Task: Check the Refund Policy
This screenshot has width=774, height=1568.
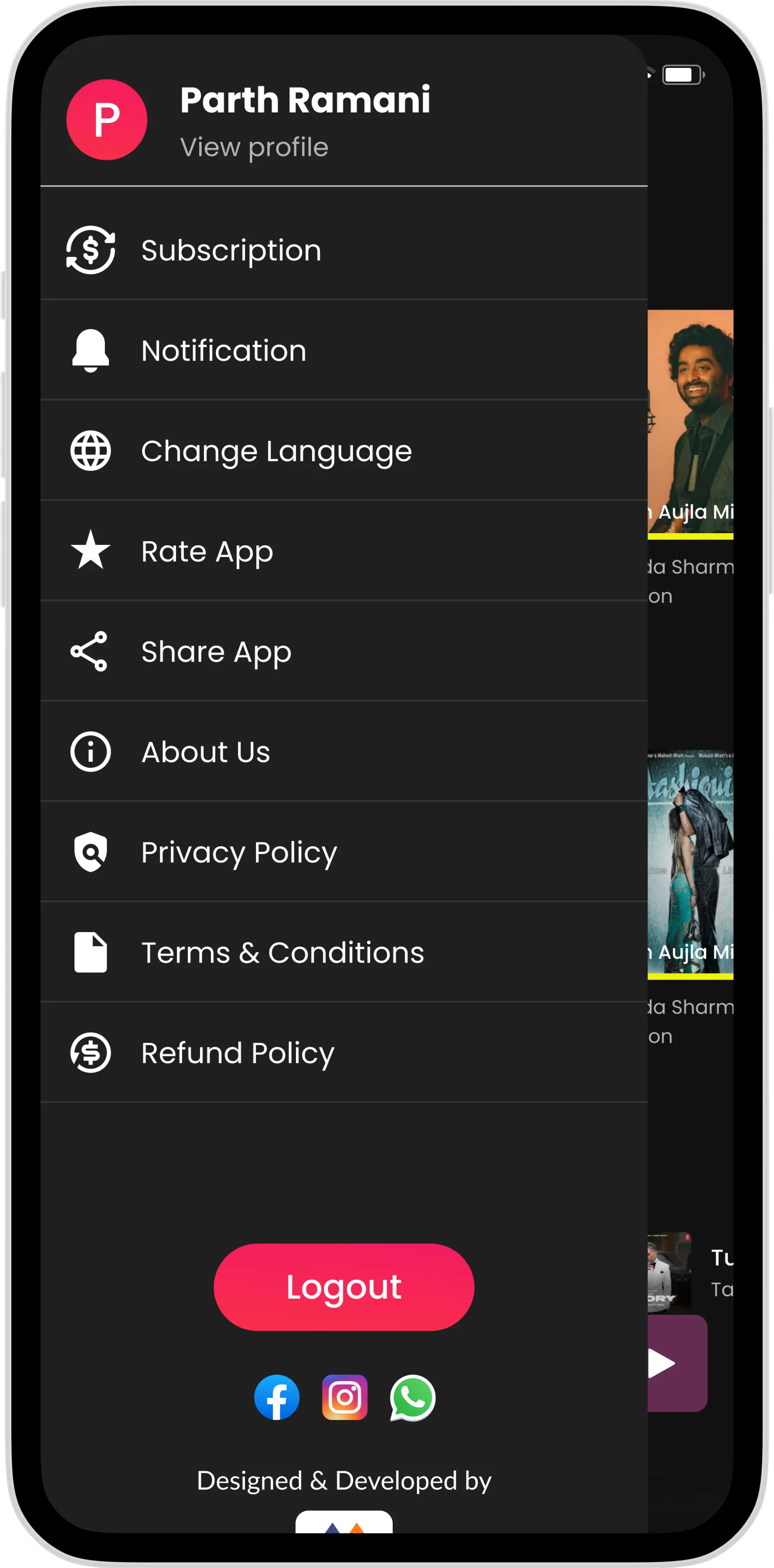Action: [238, 1053]
